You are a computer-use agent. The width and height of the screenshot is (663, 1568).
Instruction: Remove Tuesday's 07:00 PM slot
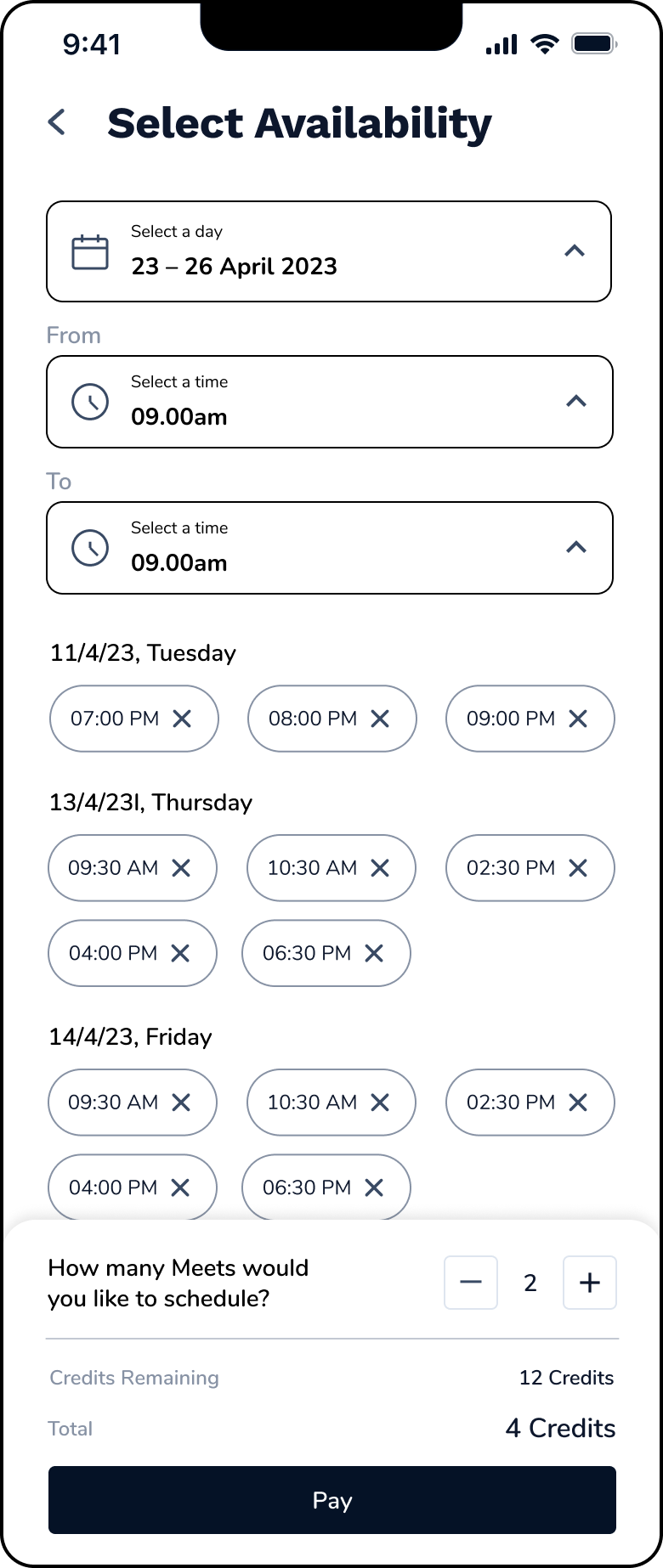click(x=182, y=719)
